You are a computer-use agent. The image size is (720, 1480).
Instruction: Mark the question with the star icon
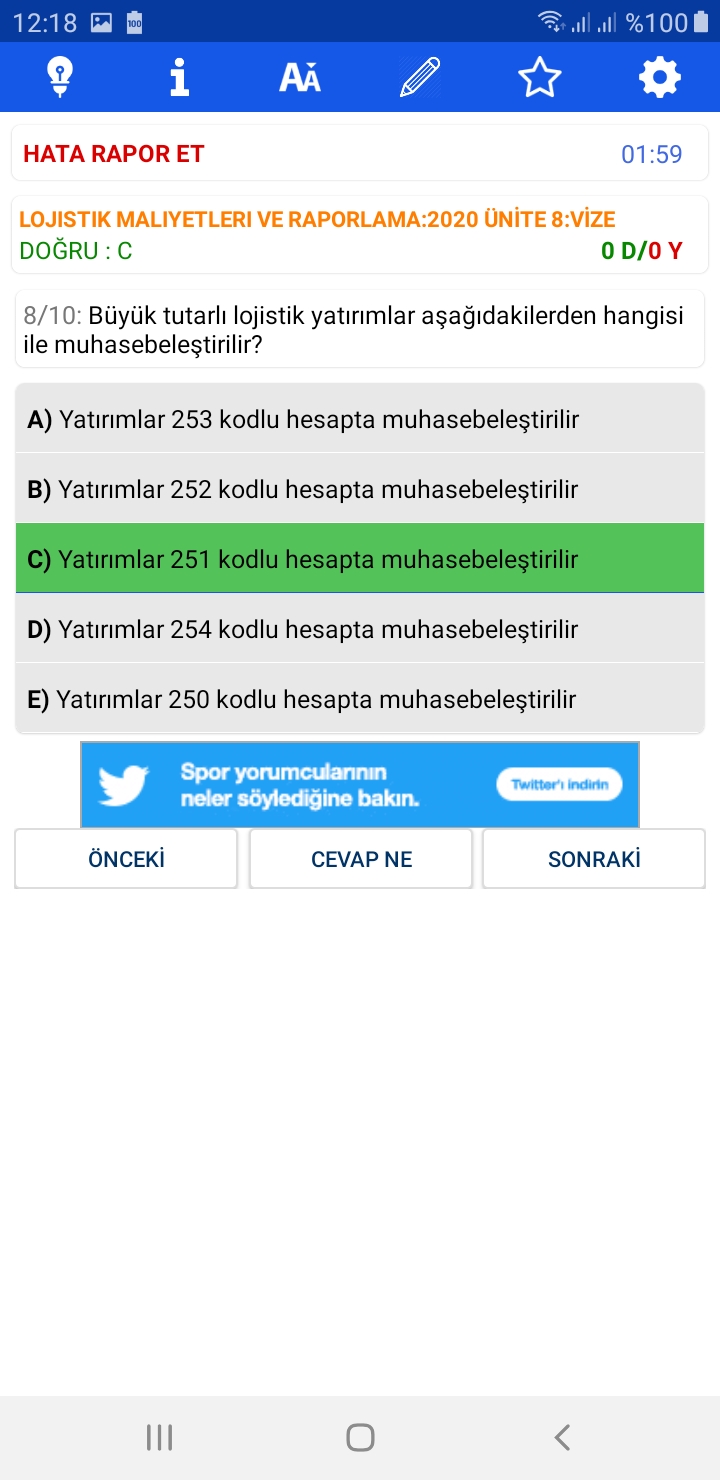point(540,77)
